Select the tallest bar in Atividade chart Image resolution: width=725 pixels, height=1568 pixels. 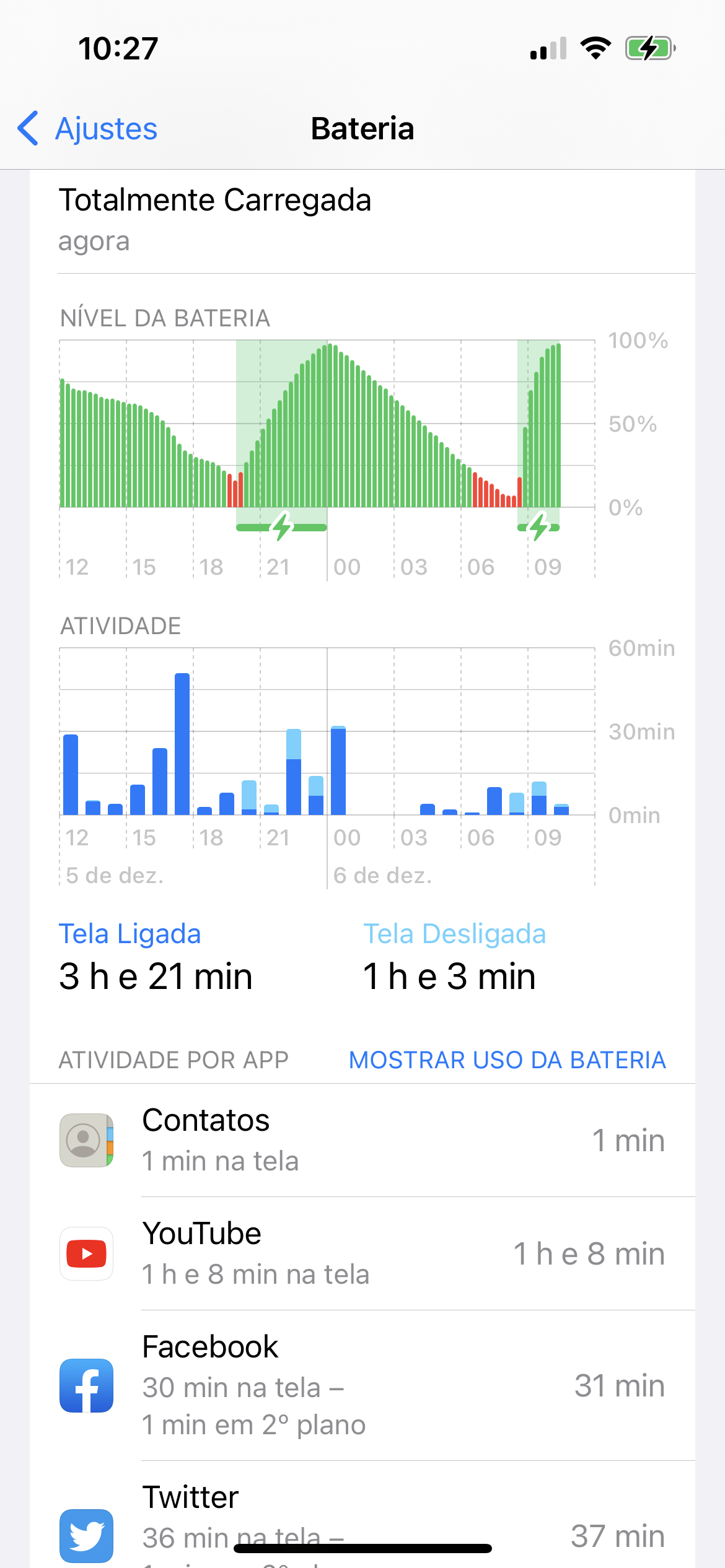point(182,743)
